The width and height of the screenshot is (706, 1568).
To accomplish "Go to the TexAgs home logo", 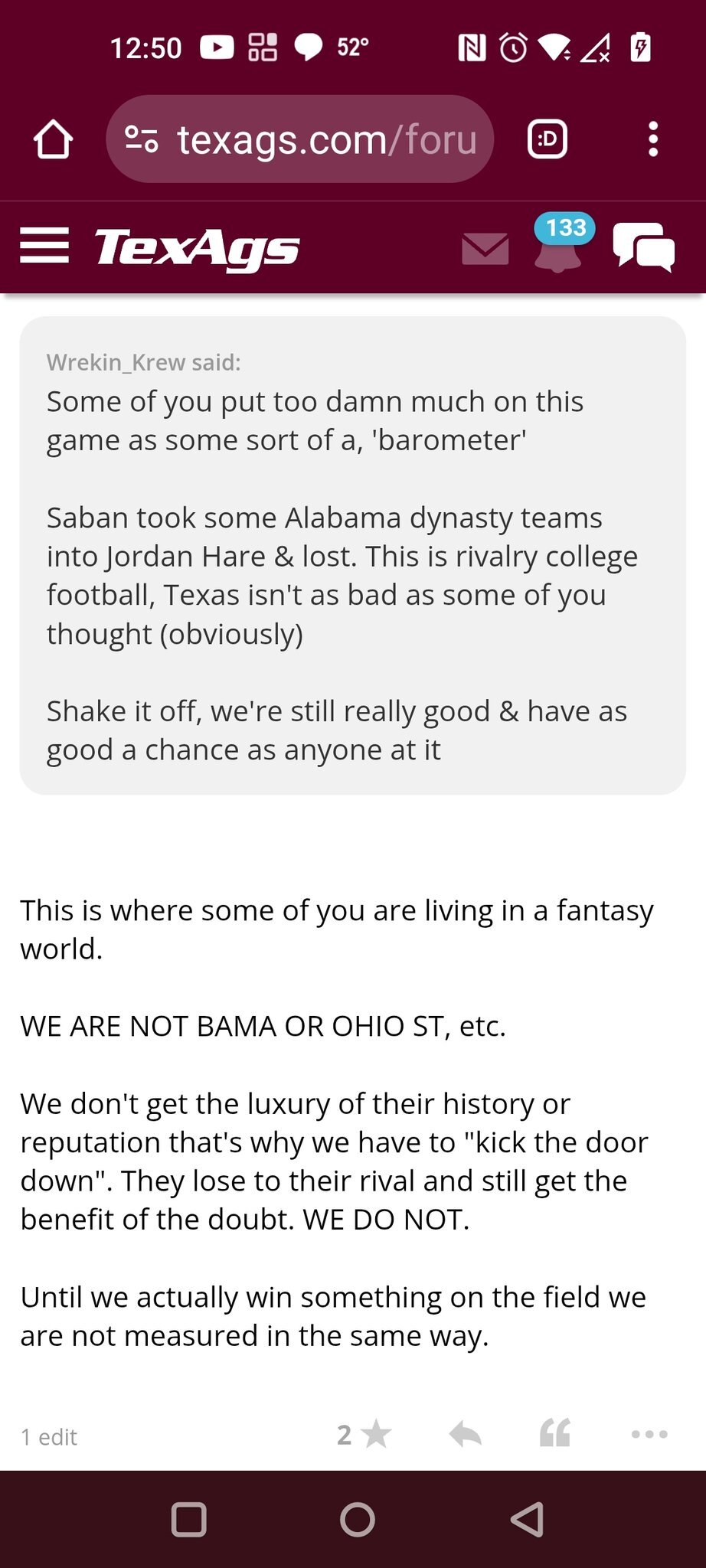I will (x=197, y=248).
